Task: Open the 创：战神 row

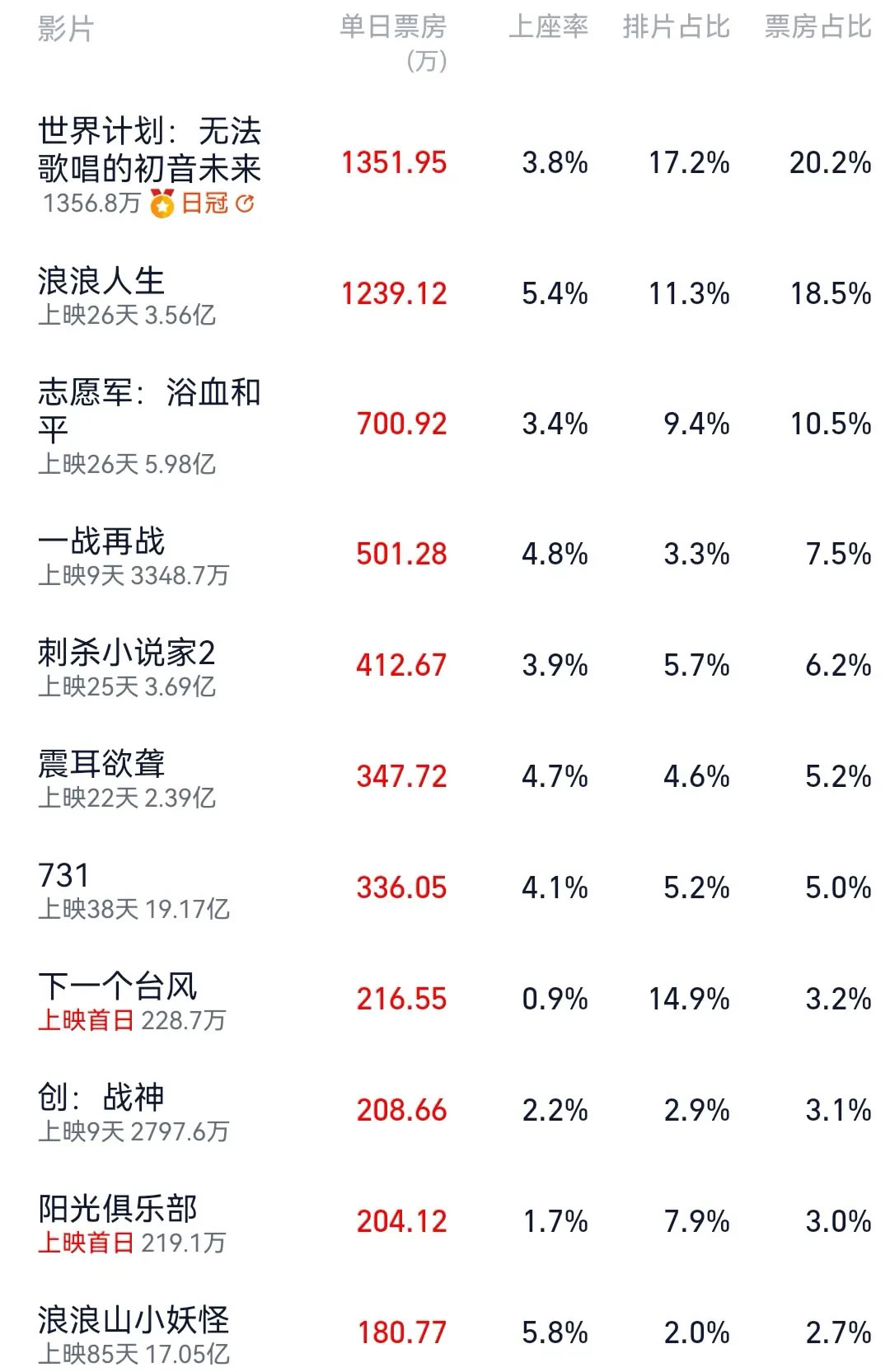Action: pyautogui.click(x=101, y=1098)
